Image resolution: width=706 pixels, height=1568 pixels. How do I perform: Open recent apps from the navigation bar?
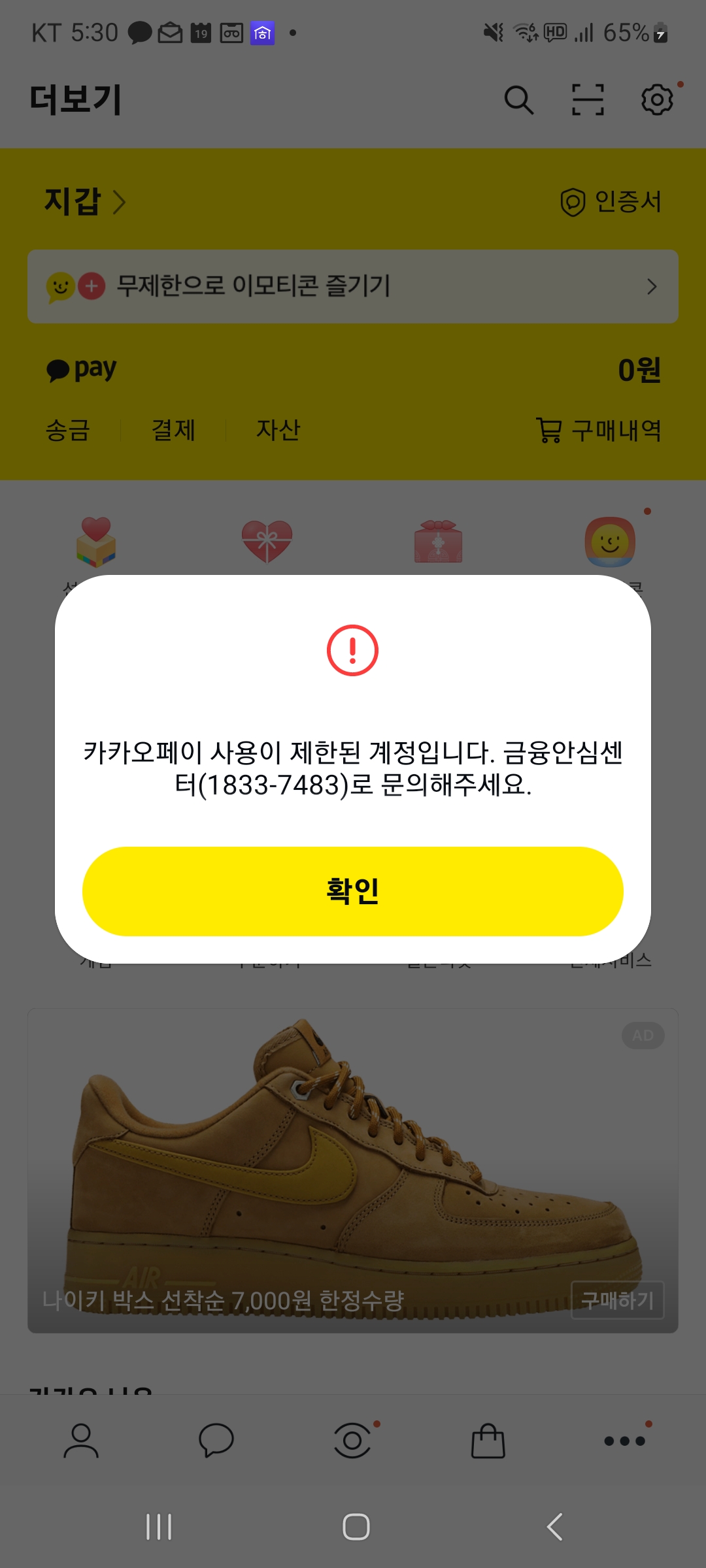159,1527
